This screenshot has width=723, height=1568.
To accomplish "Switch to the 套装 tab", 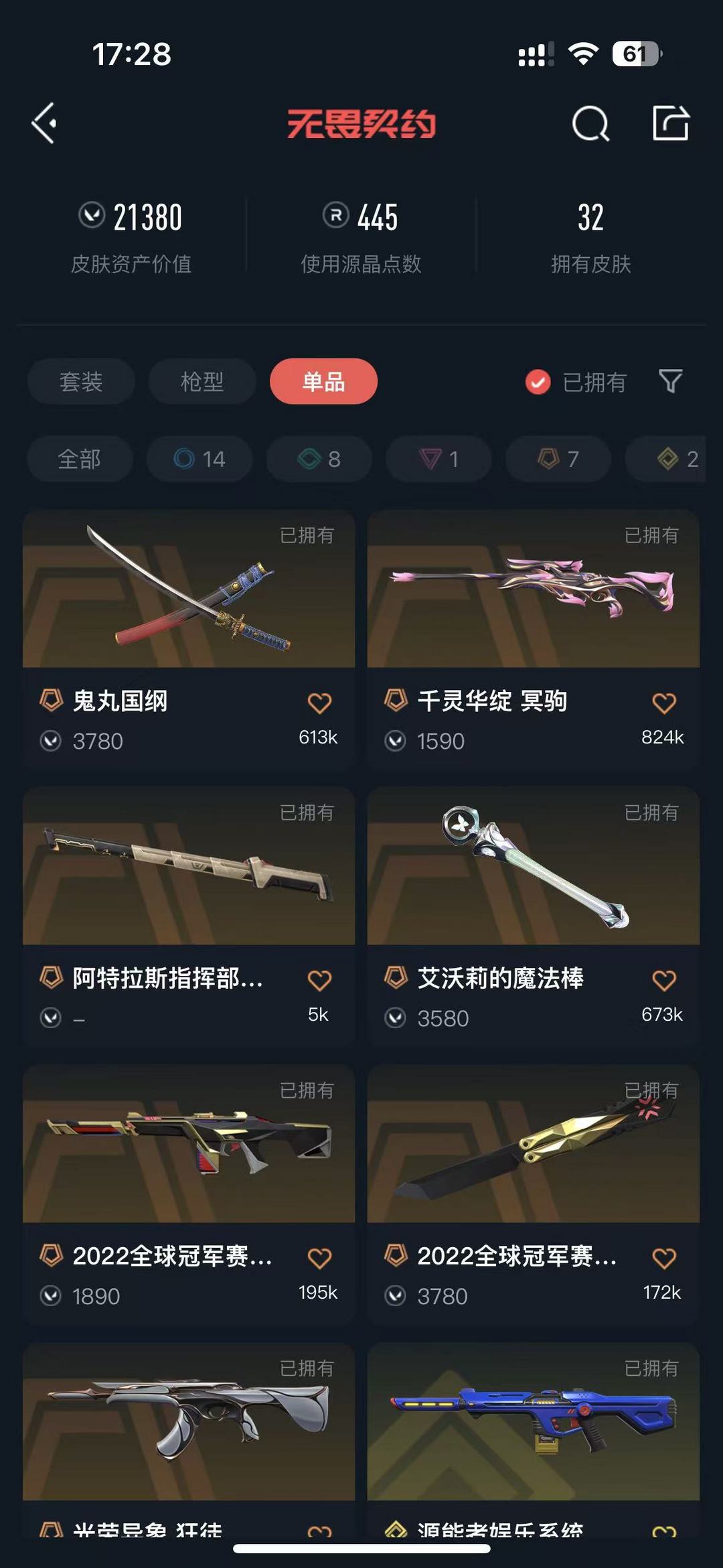I will pos(81,382).
